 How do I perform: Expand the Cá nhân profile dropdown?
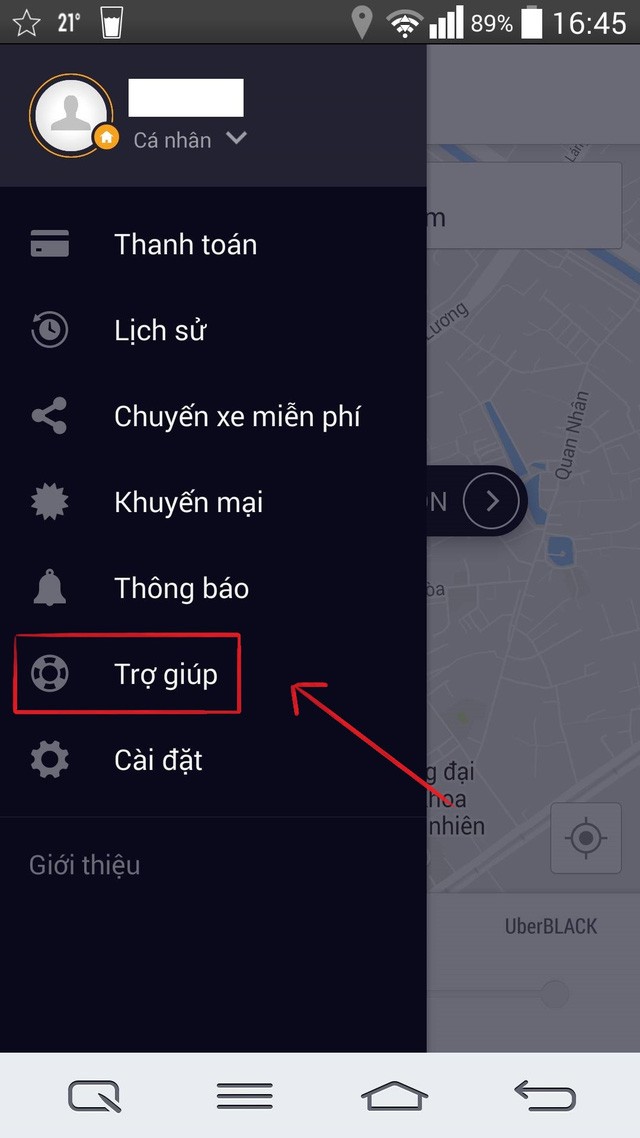[236, 139]
